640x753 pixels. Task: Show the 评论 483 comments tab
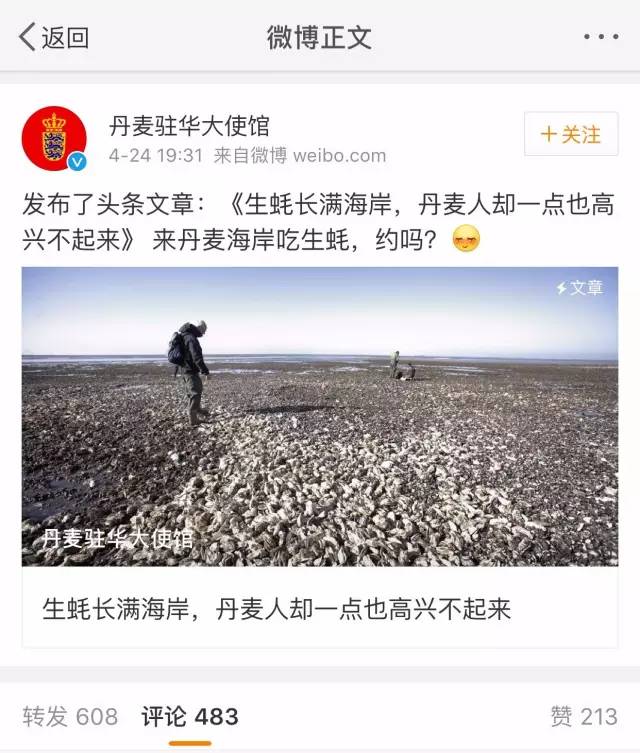coord(190,716)
